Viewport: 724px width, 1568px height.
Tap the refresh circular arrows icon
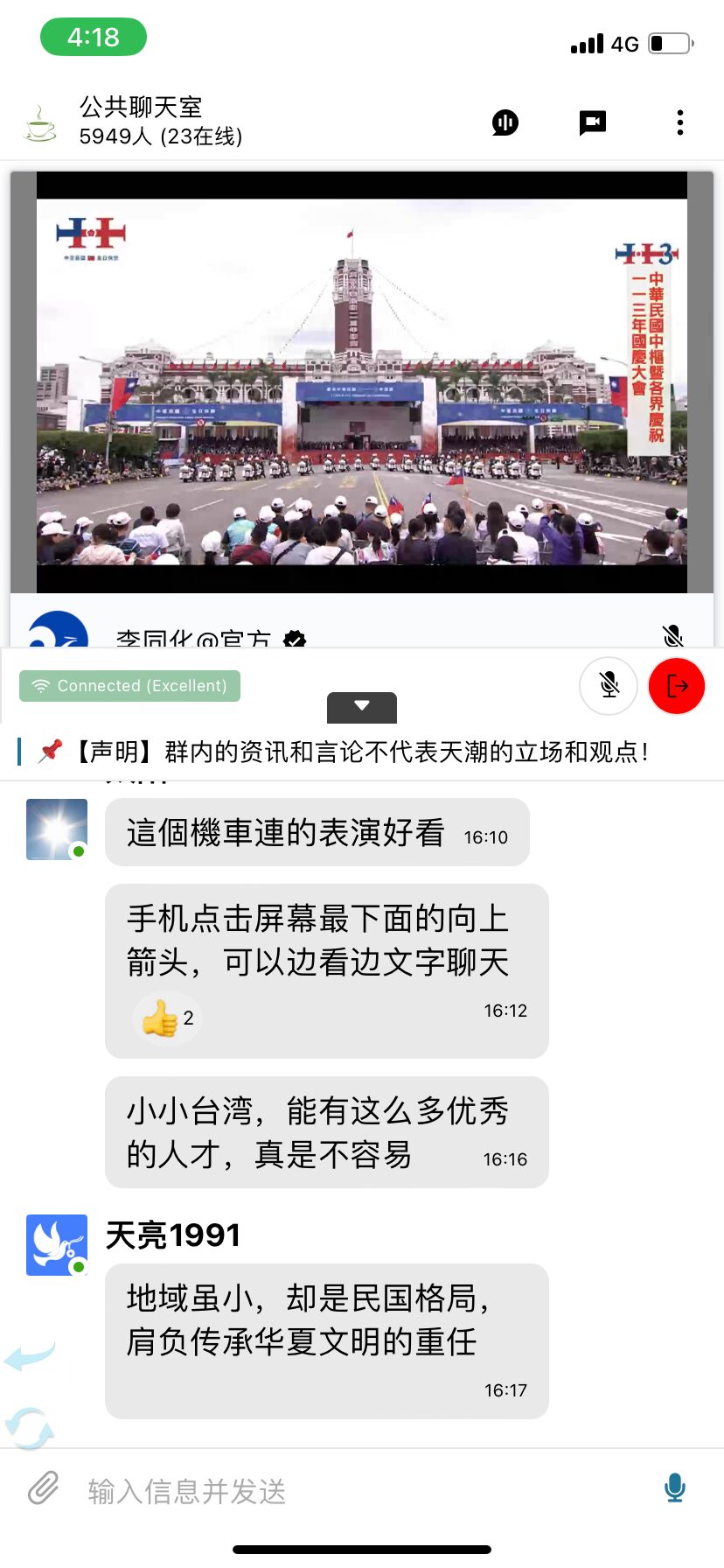pos(30,1428)
